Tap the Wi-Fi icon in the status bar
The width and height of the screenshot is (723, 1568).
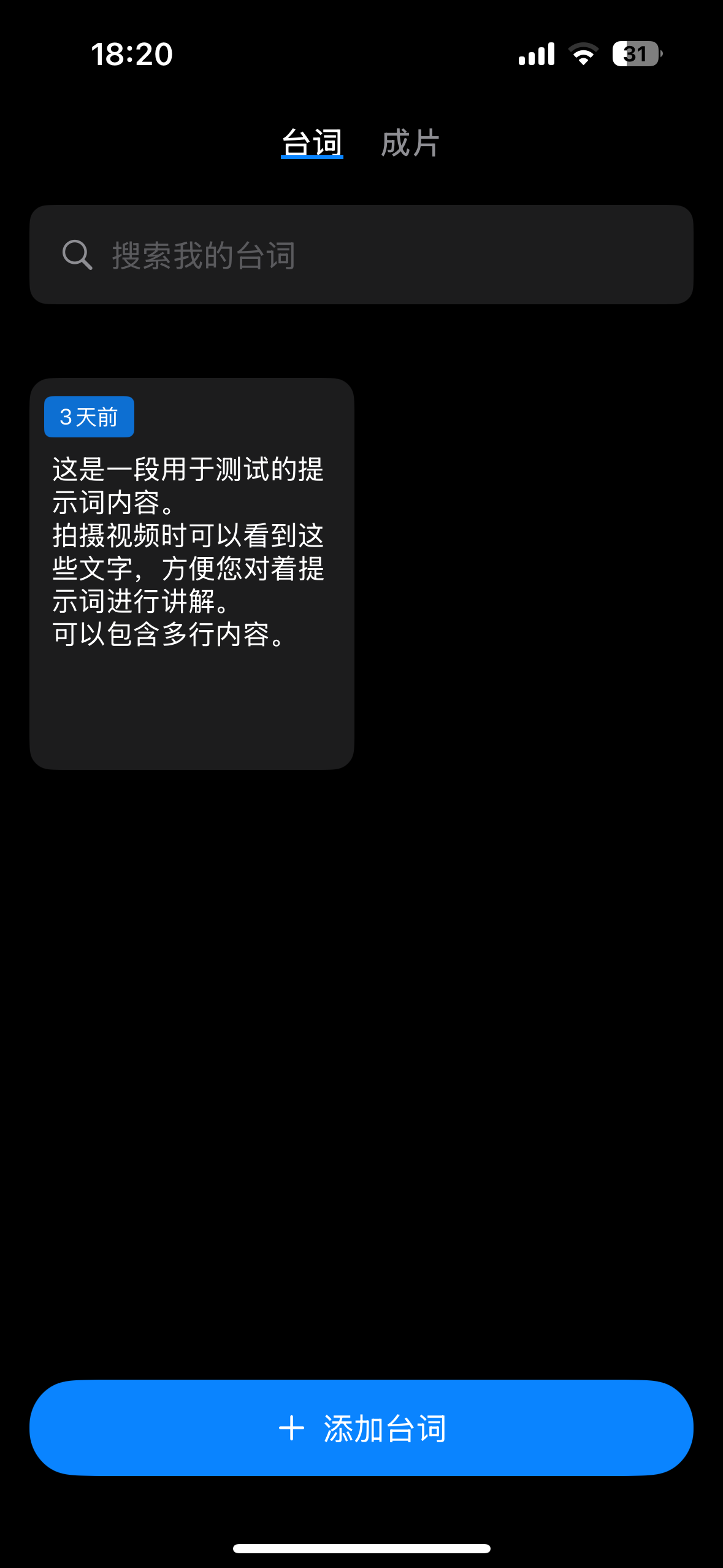coord(583,54)
